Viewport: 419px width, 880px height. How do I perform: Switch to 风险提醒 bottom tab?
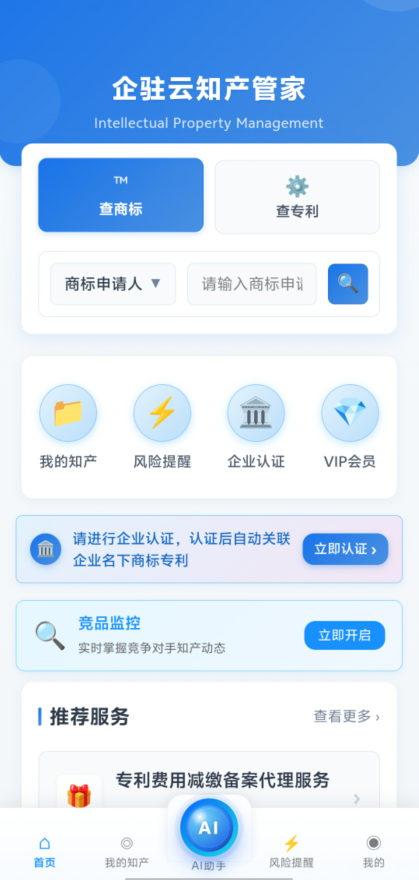pyautogui.click(x=291, y=851)
